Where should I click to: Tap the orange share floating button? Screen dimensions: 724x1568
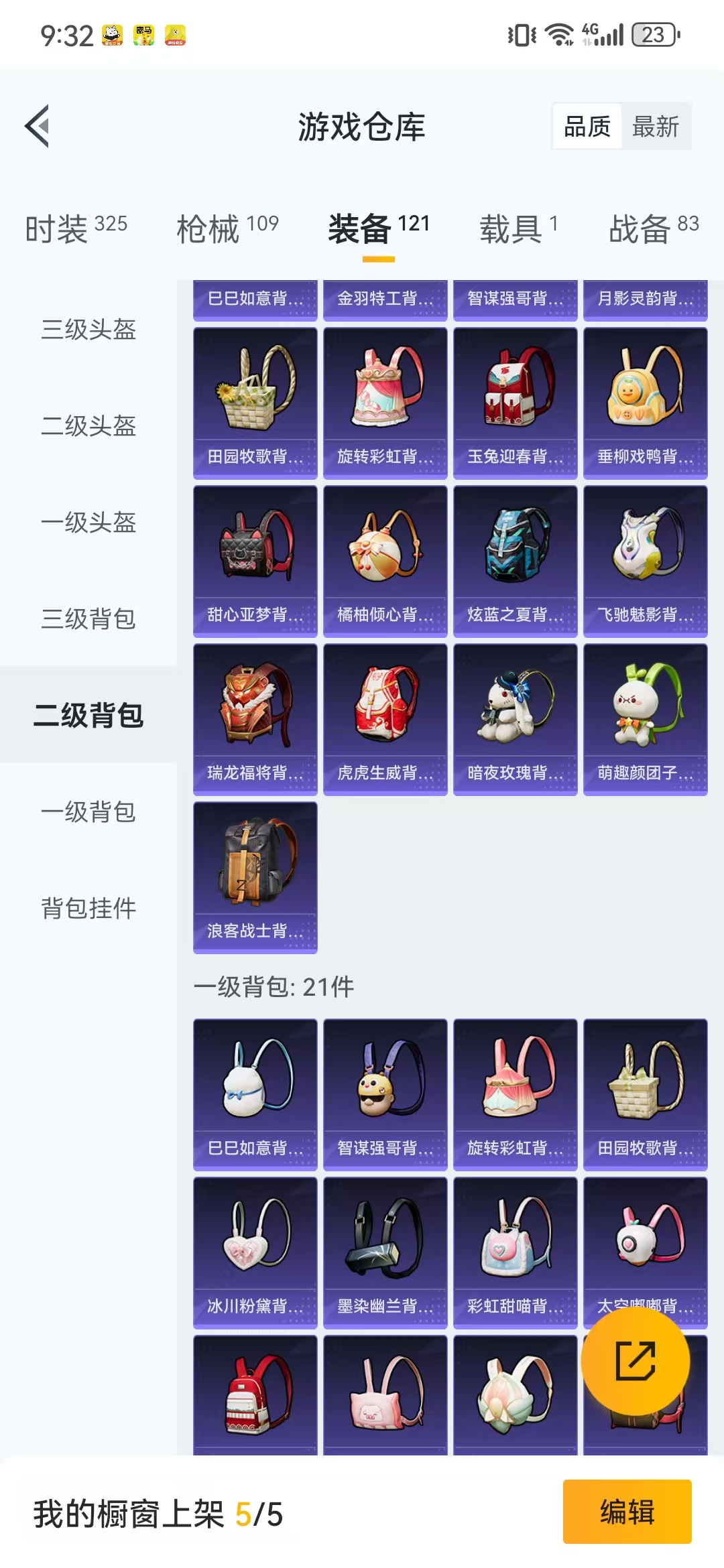pos(635,1361)
